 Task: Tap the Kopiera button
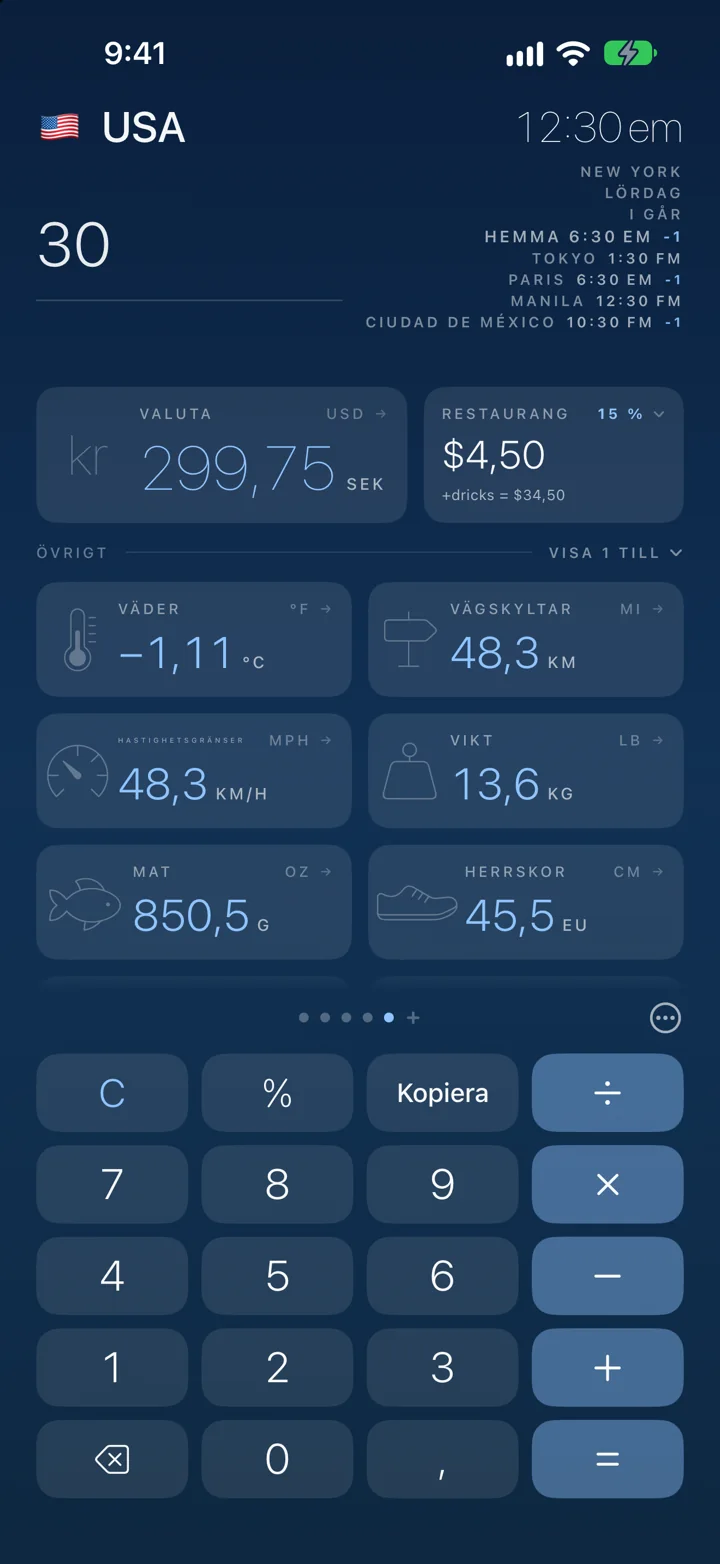442,1093
